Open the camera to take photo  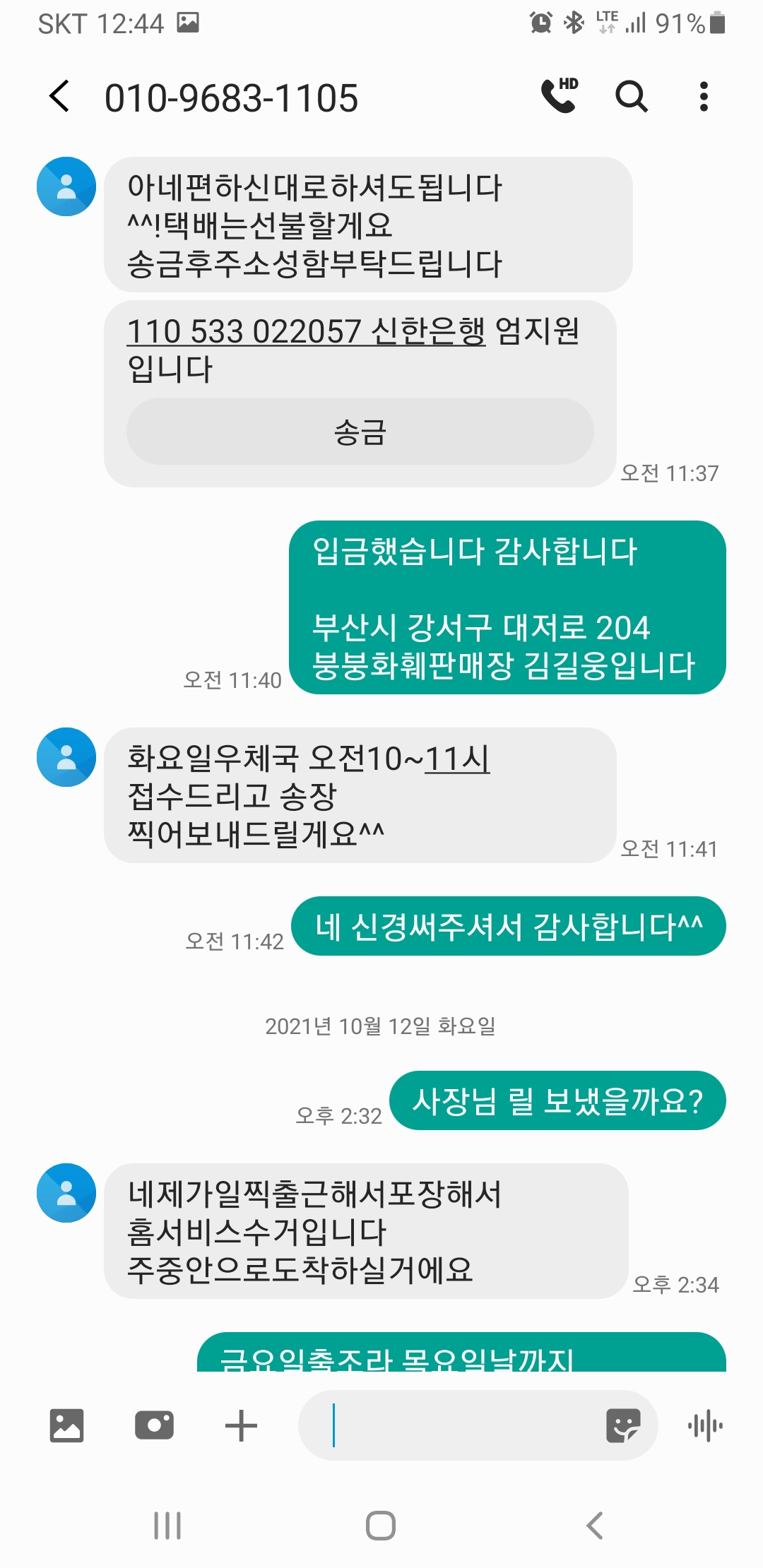(x=154, y=1425)
